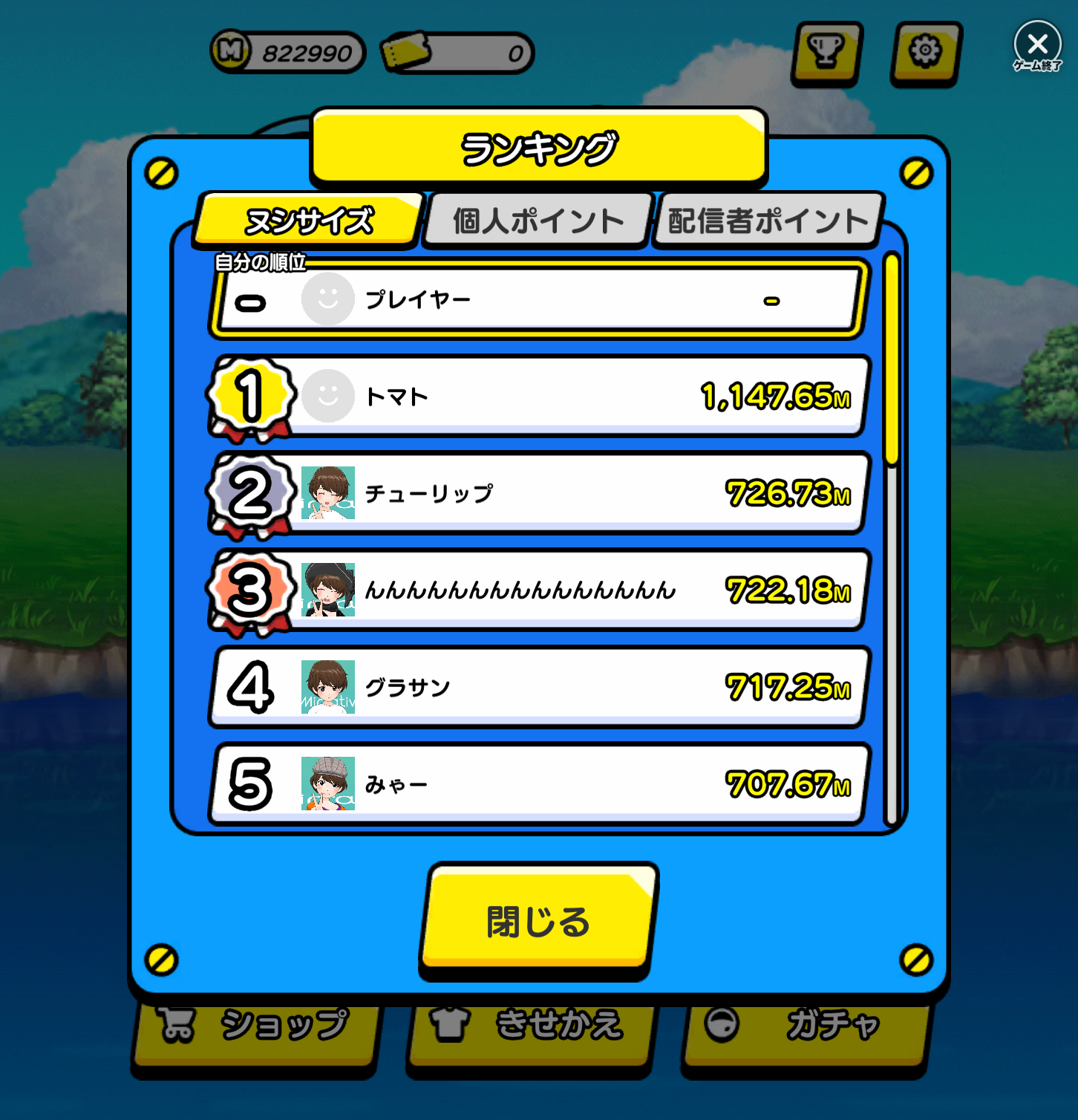This screenshot has height=1120, width=1078.
Task: Click the ranking list scrollbar
Action: 892,356
